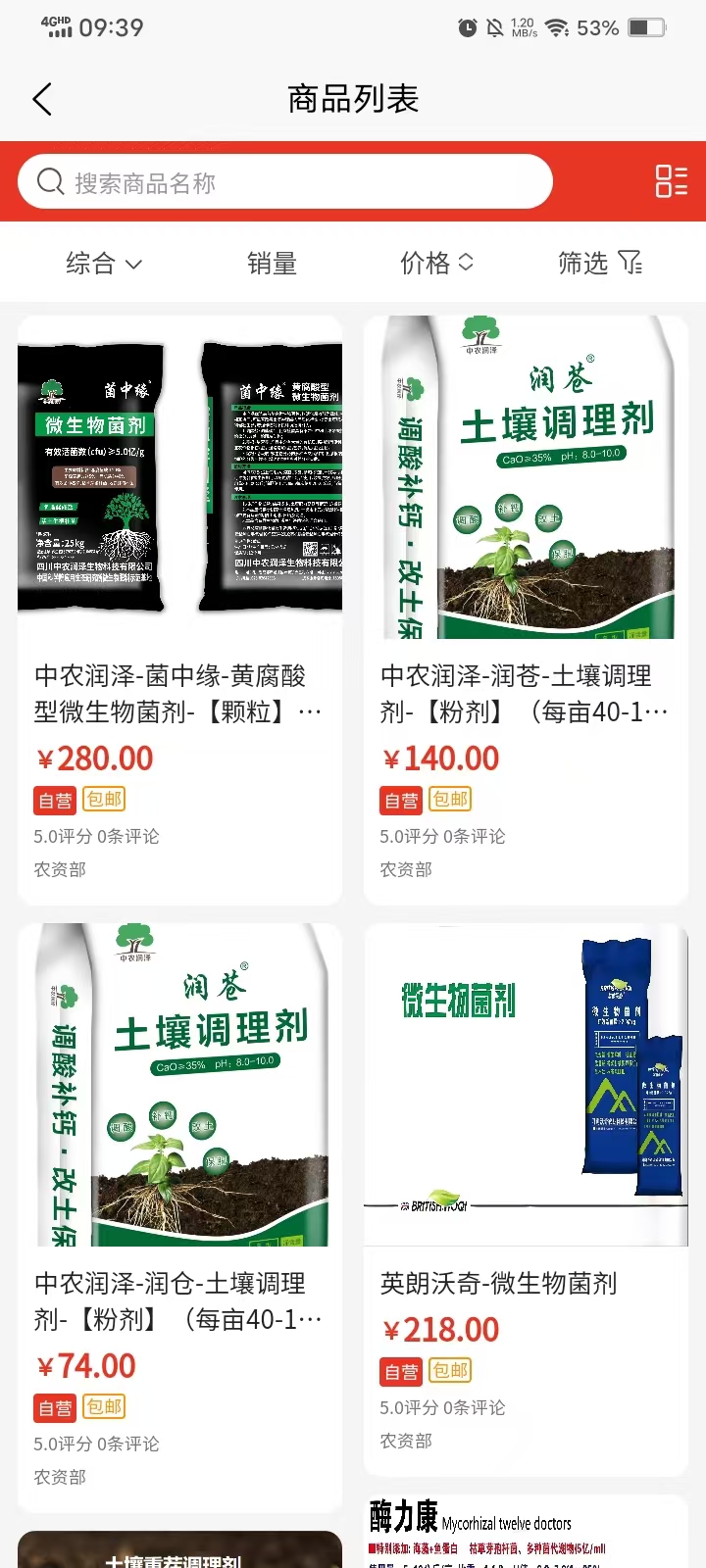Switch product list layout view
This screenshot has height=1568, width=706.
tap(671, 181)
